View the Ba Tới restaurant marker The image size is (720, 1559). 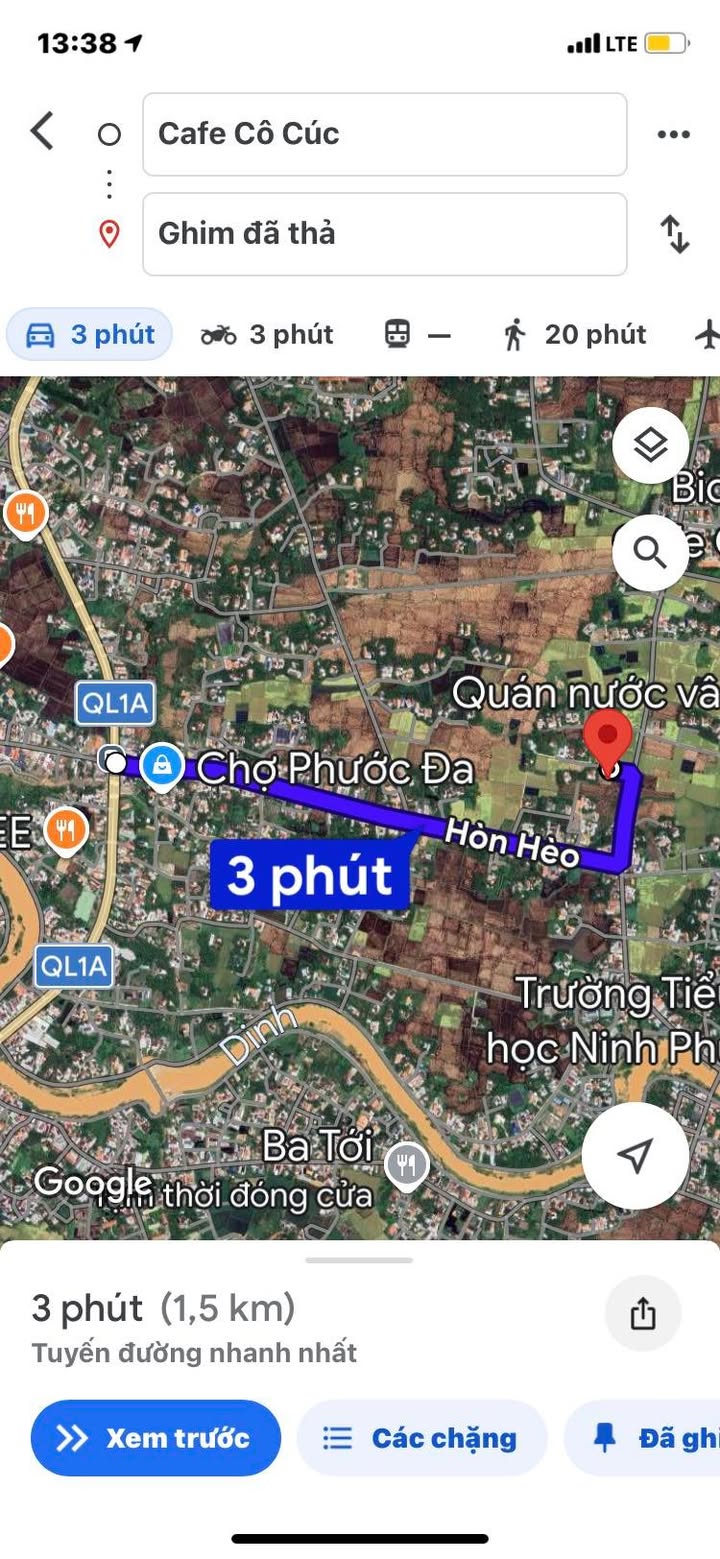[406, 1164]
